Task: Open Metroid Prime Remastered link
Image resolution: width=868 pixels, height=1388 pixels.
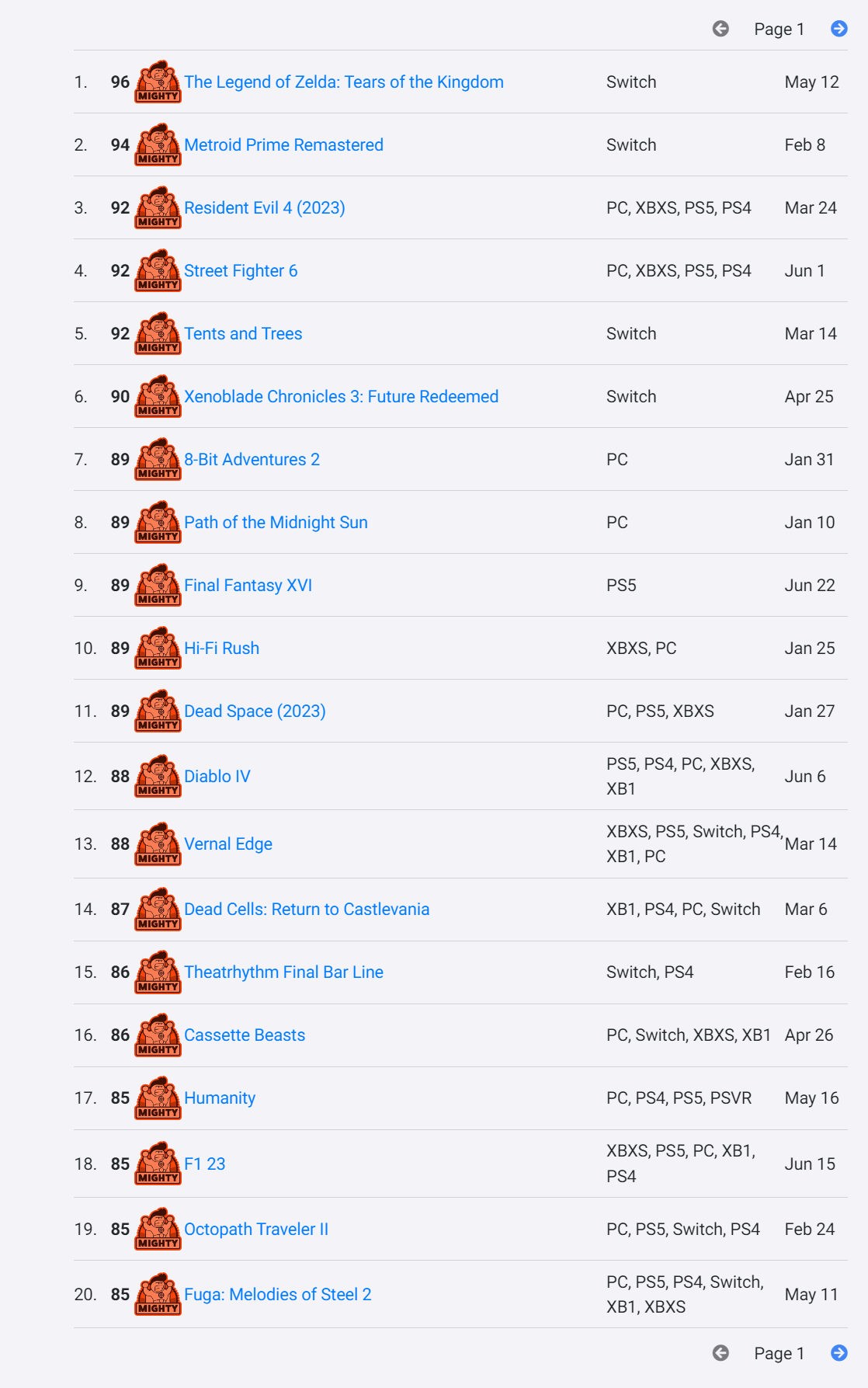Action: coord(283,145)
